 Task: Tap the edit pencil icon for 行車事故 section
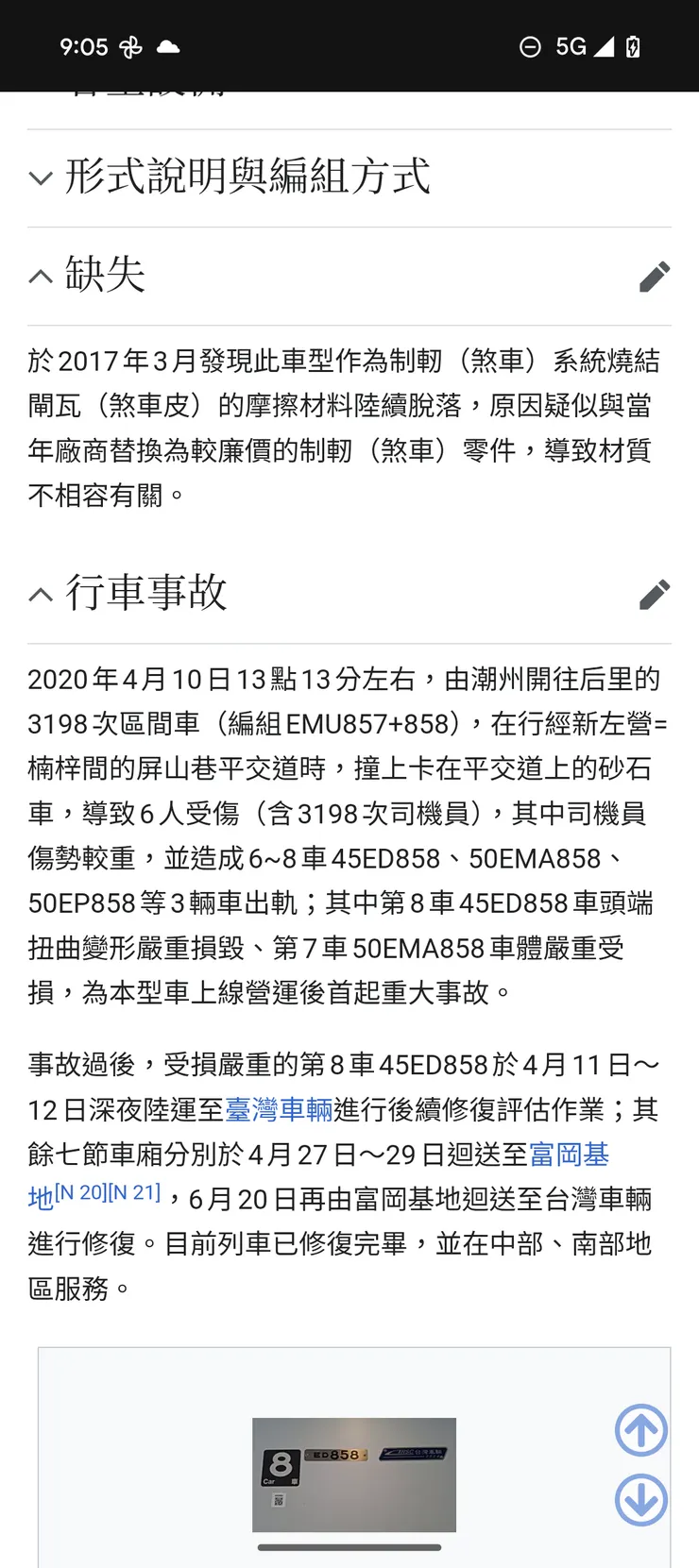click(655, 595)
